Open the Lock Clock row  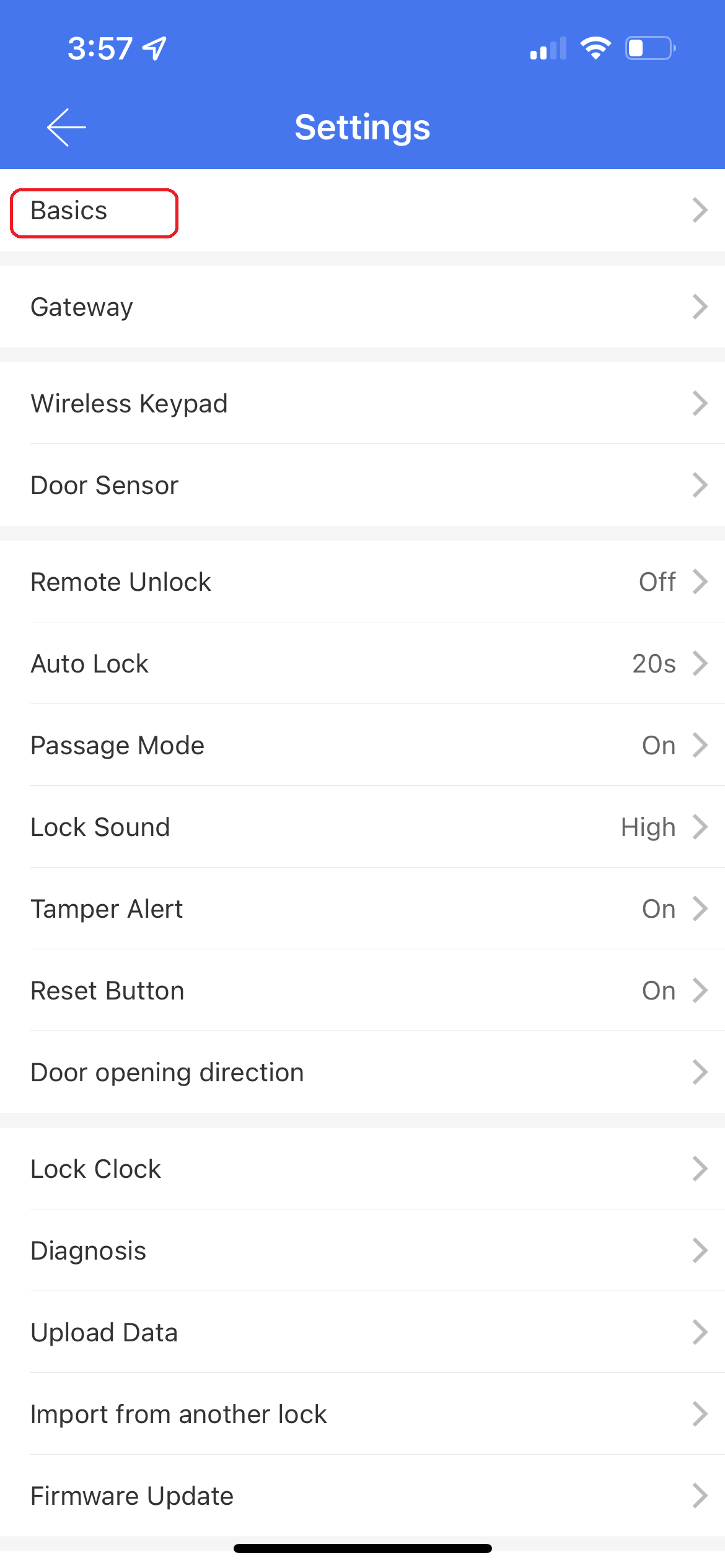pos(362,1169)
